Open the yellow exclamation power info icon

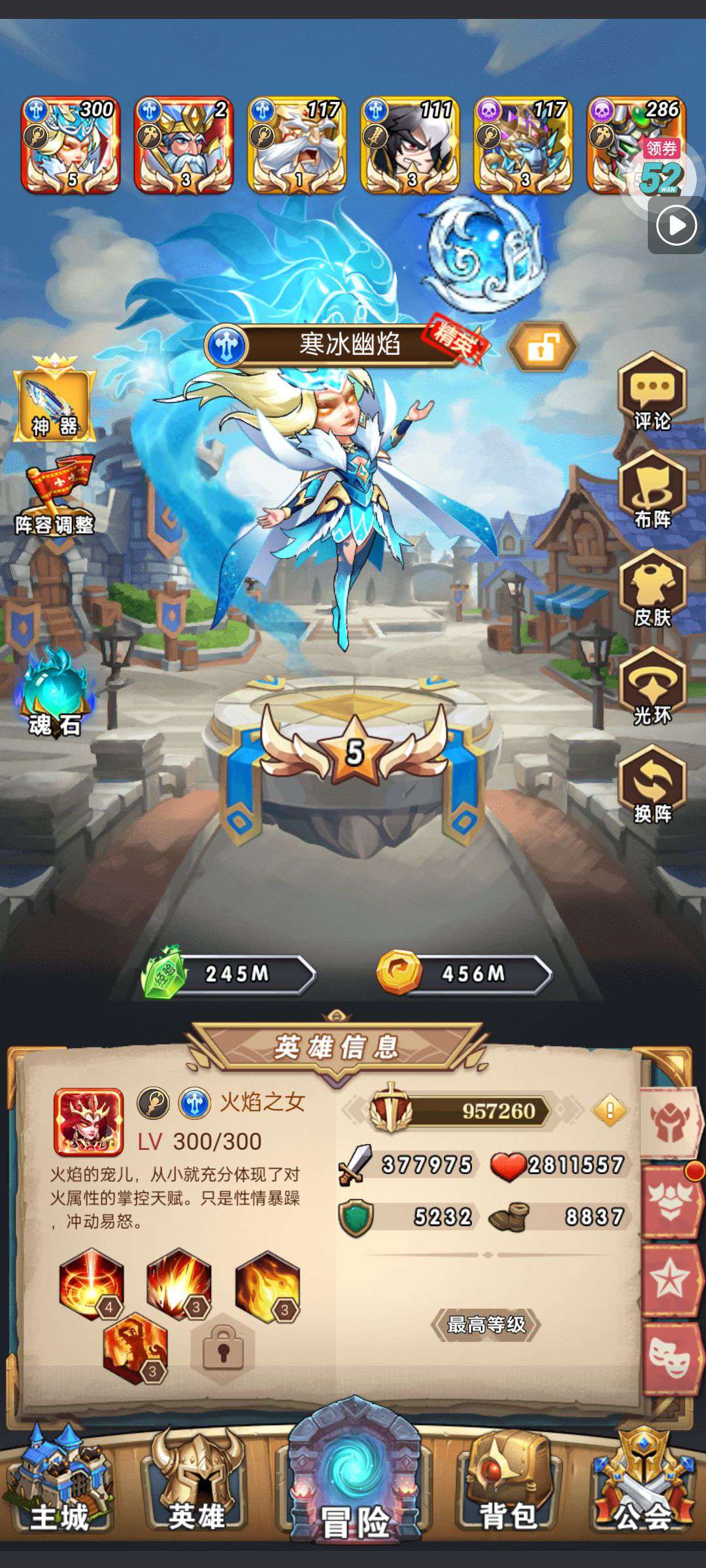tap(609, 1110)
